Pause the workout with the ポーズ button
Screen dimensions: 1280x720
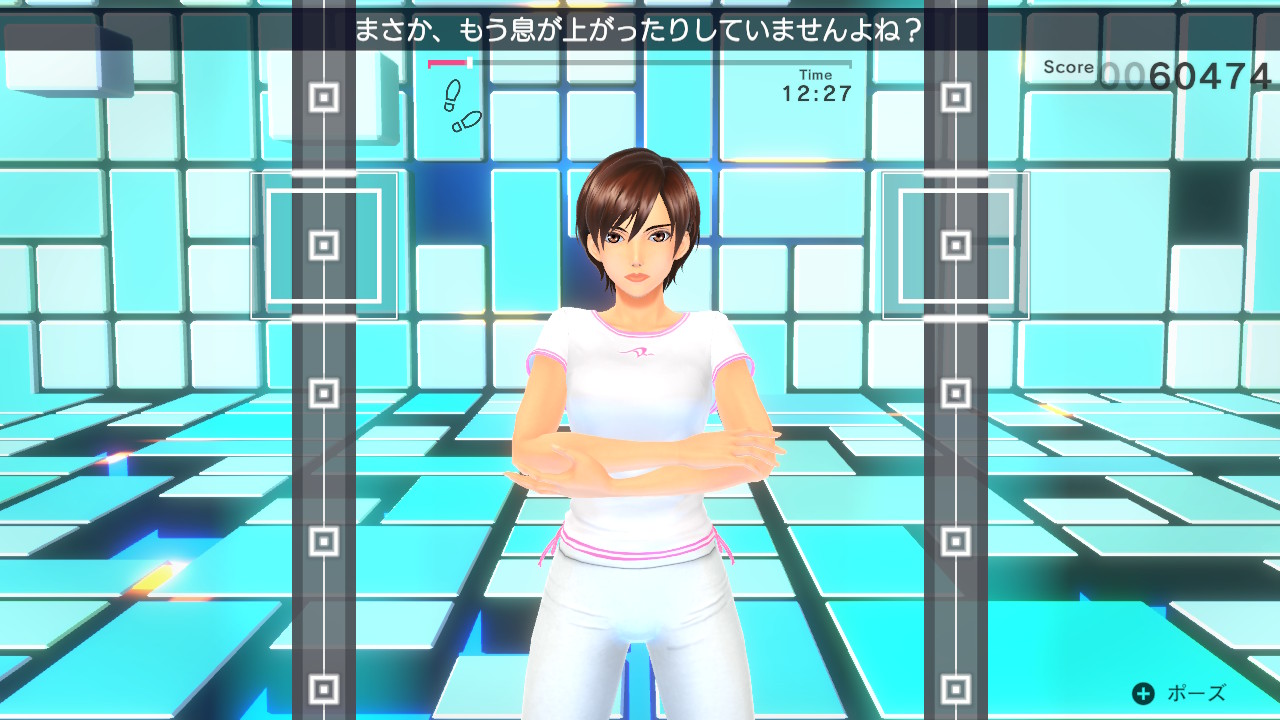click(x=1178, y=693)
